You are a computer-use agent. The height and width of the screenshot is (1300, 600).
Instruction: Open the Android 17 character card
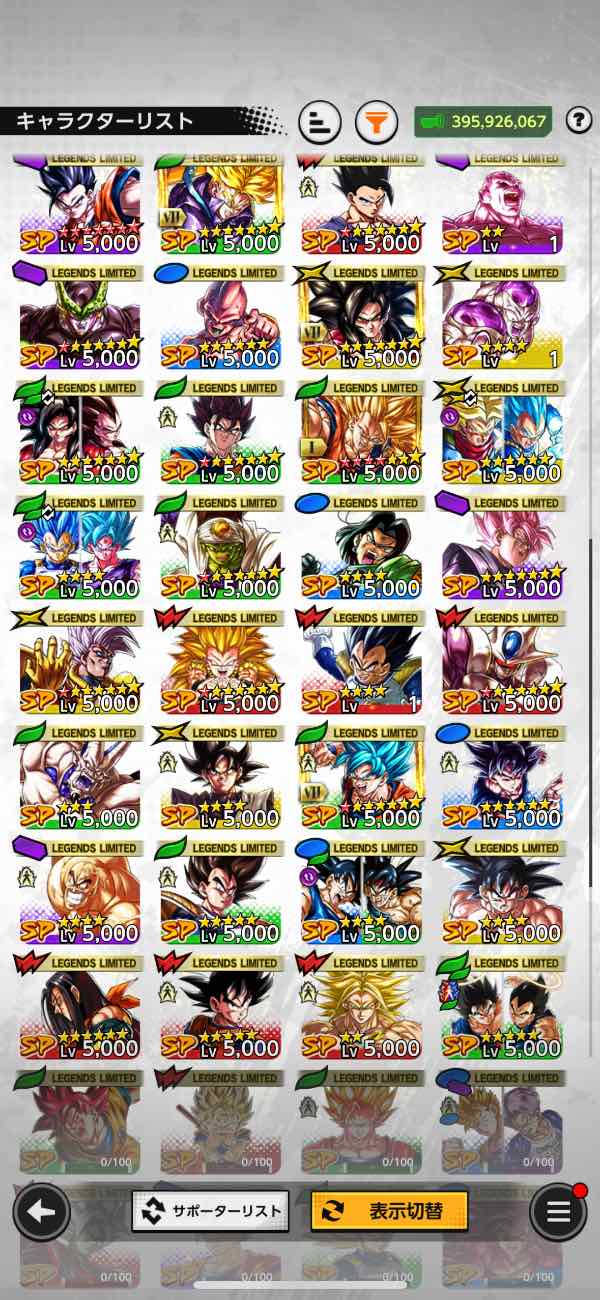coord(361,550)
